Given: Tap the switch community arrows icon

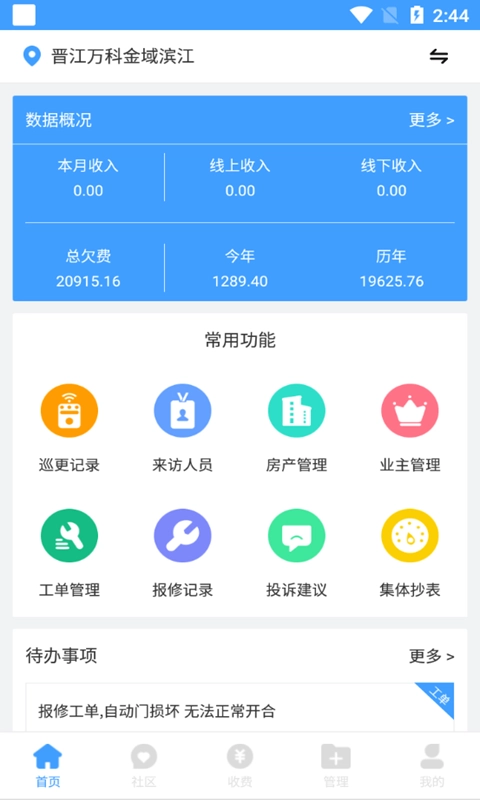Looking at the screenshot, I should (438, 56).
